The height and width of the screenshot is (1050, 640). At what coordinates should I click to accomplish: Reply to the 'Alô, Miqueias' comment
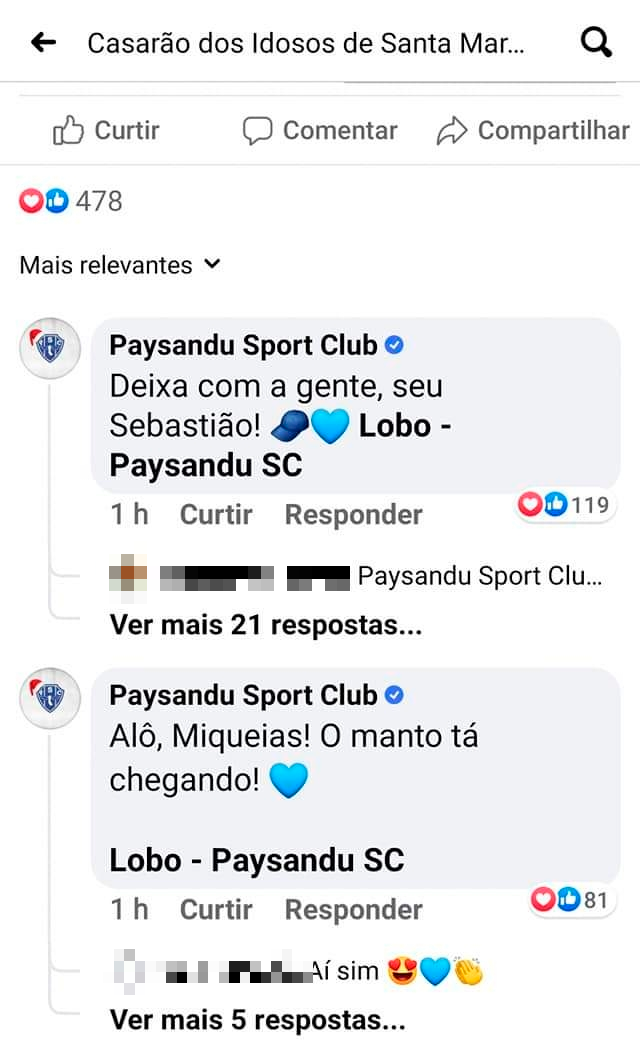tap(353, 909)
